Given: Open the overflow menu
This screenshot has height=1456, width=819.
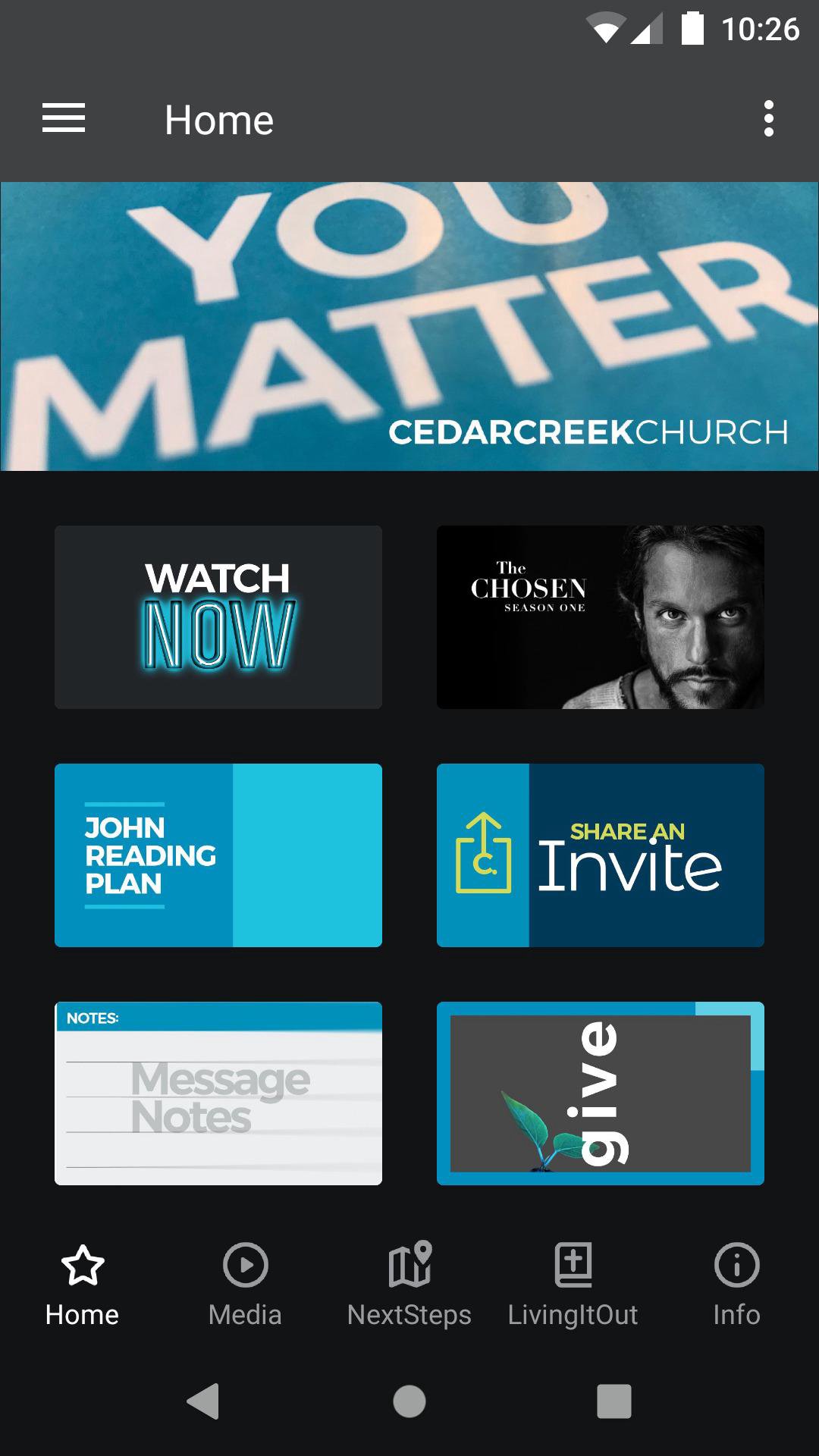Looking at the screenshot, I should (x=769, y=119).
